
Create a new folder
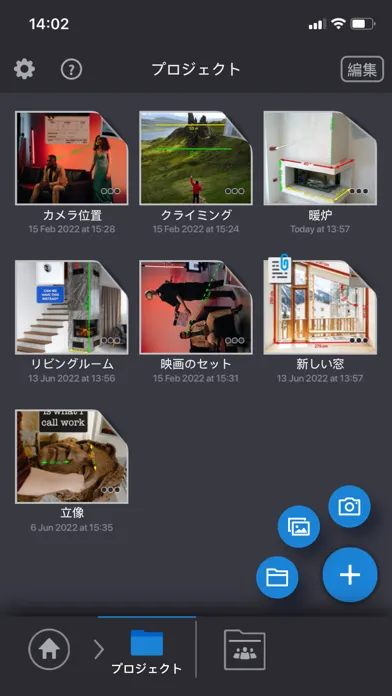(x=277, y=577)
